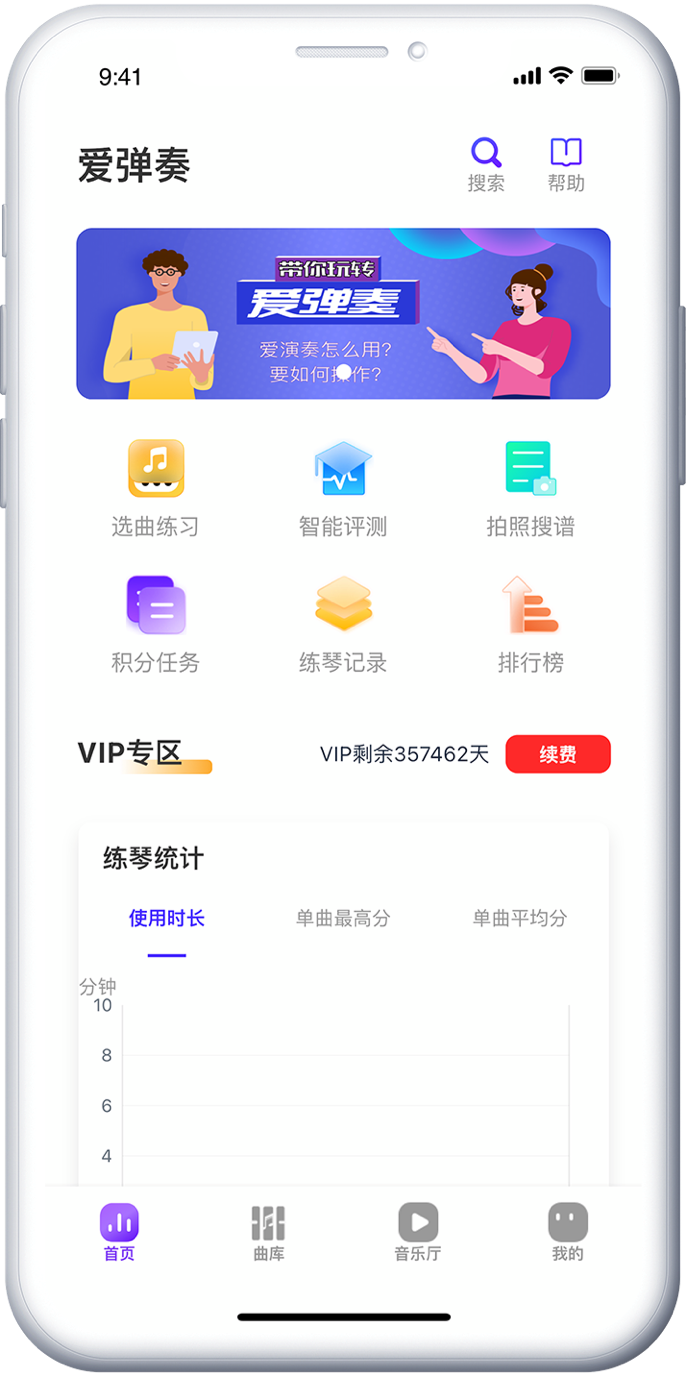The height and width of the screenshot is (1374, 688).
Task: Open the help (帮助) icon
Action: (x=566, y=164)
